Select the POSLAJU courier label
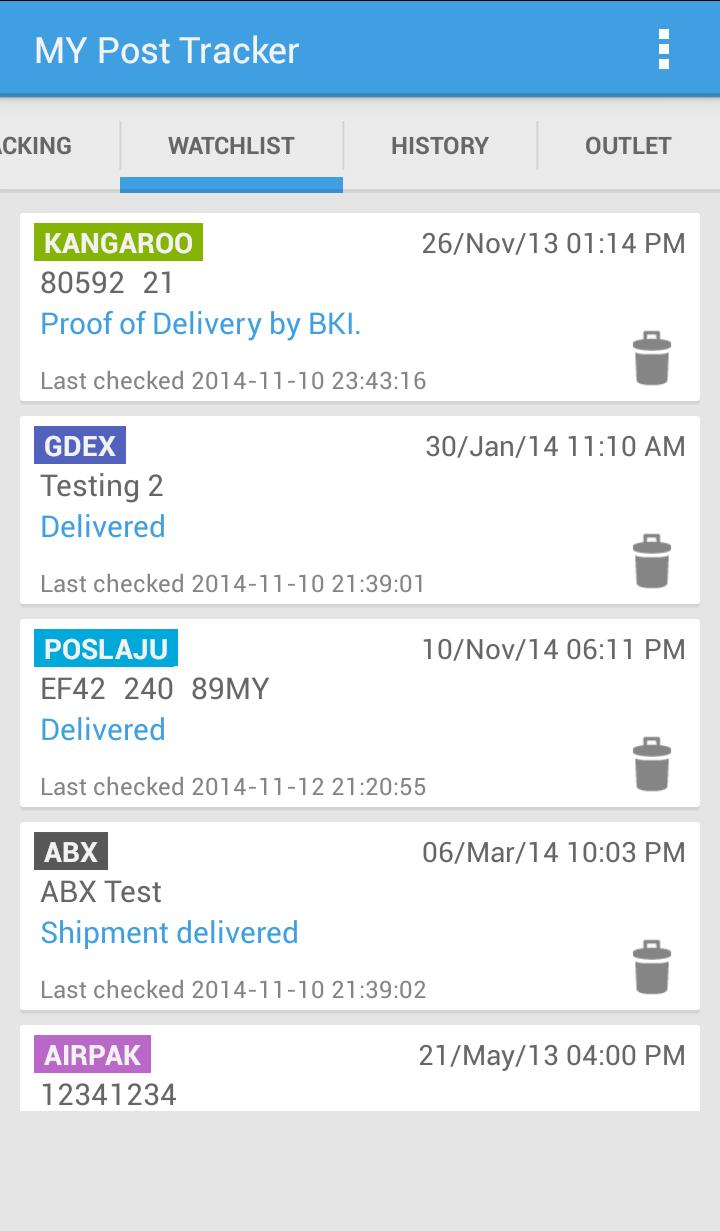Viewport: 720px width, 1231px height. [x=105, y=648]
